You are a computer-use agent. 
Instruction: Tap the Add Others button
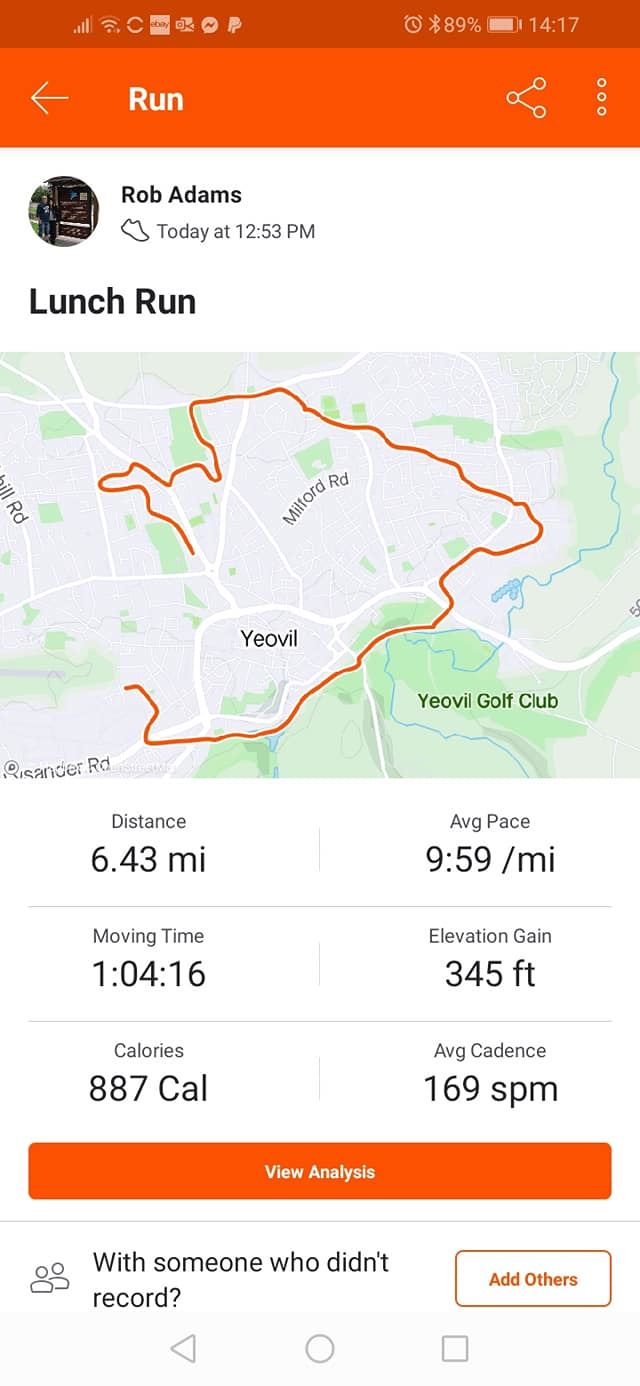(532, 1279)
